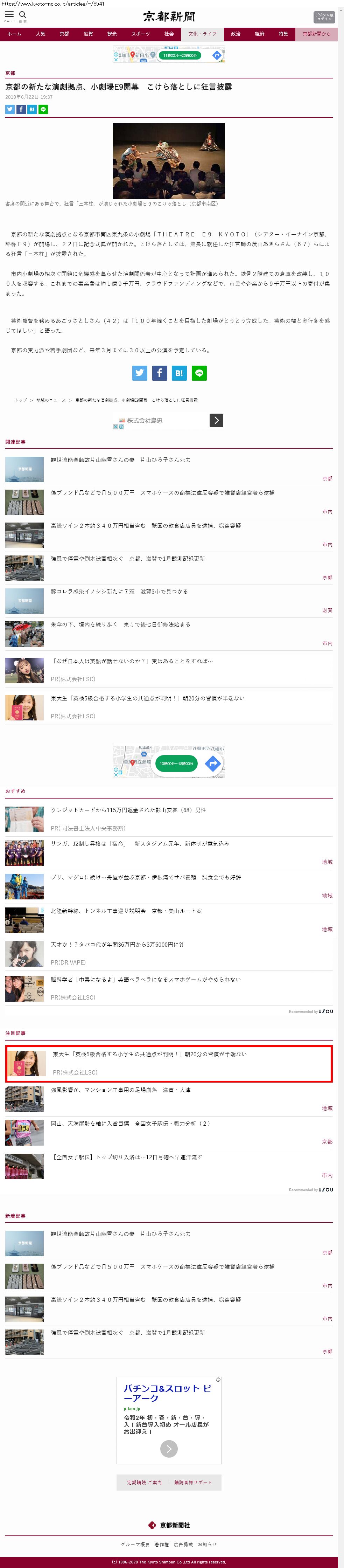Share article on Twitter below headline

10,110
